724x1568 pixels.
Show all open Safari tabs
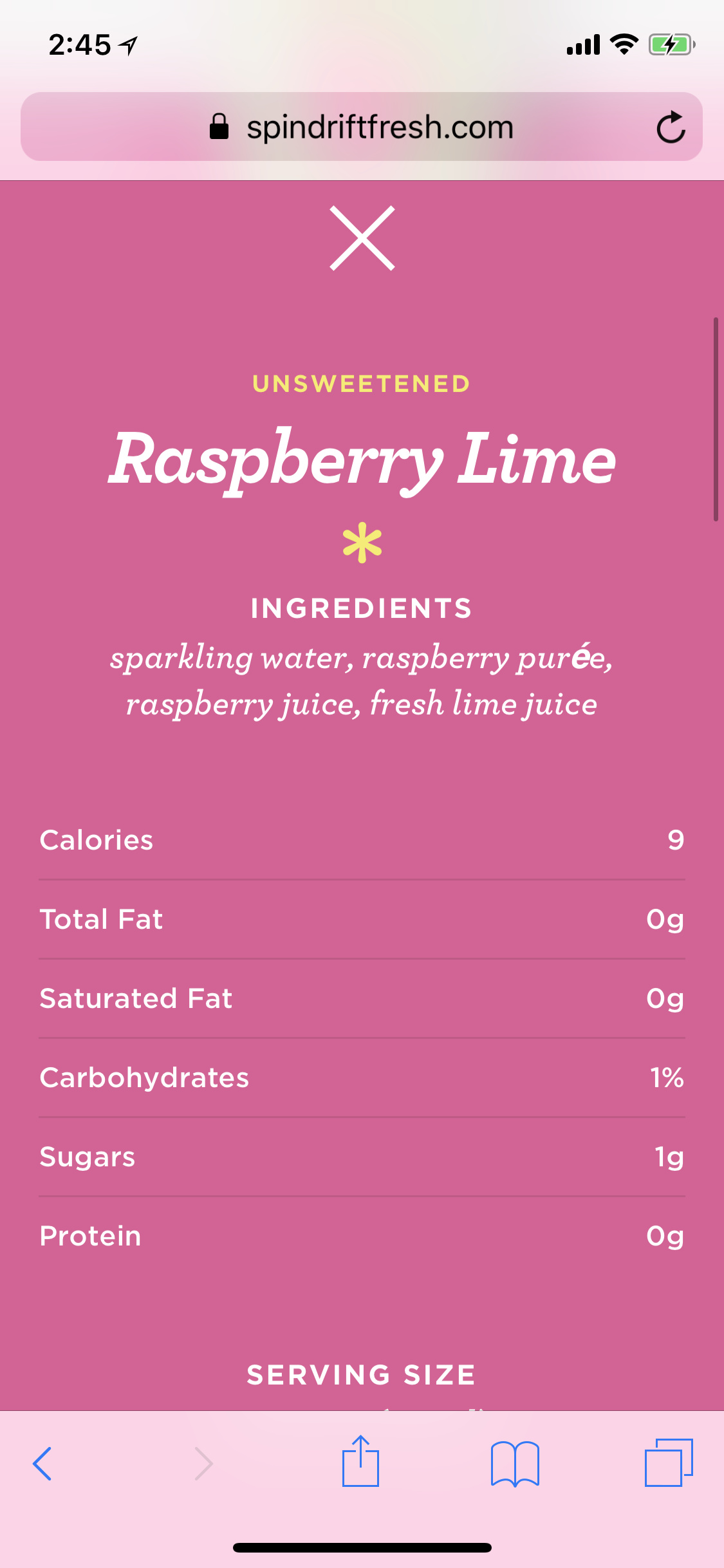(x=669, y=1462)
